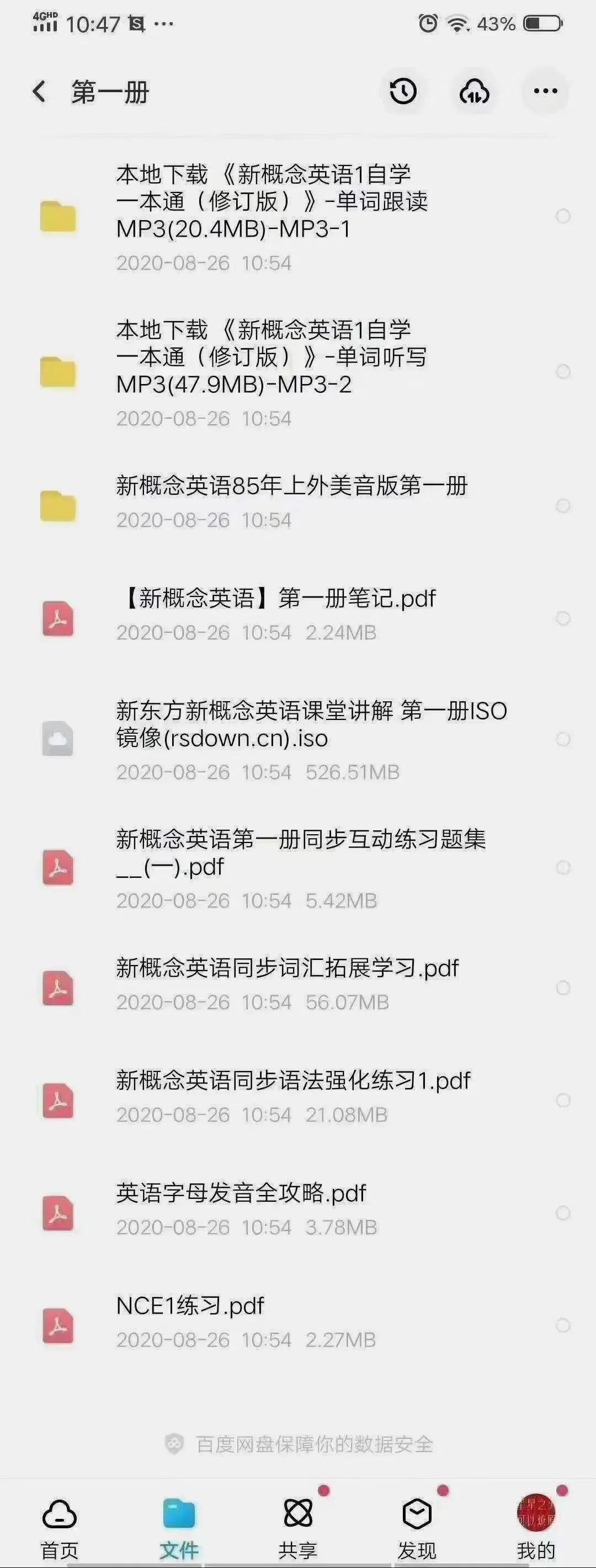
Task: Tap the folder icon of 单词跟读 MP3 folder
Action: click(x=58, y=217)
